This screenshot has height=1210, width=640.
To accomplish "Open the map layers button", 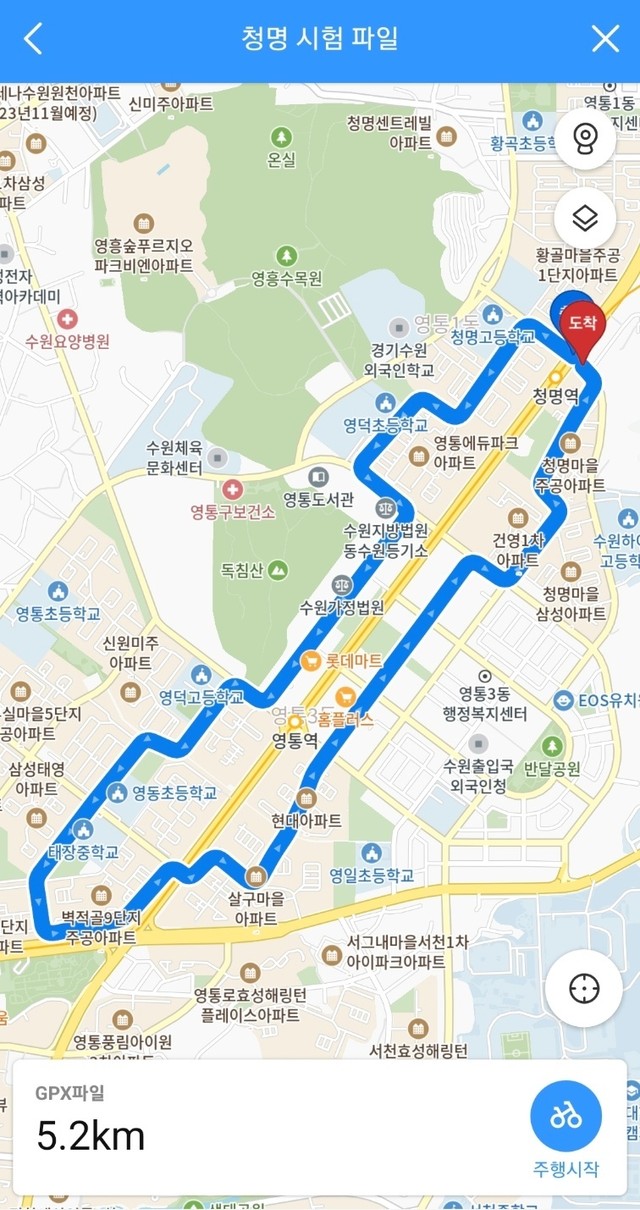I will [584, 216].
